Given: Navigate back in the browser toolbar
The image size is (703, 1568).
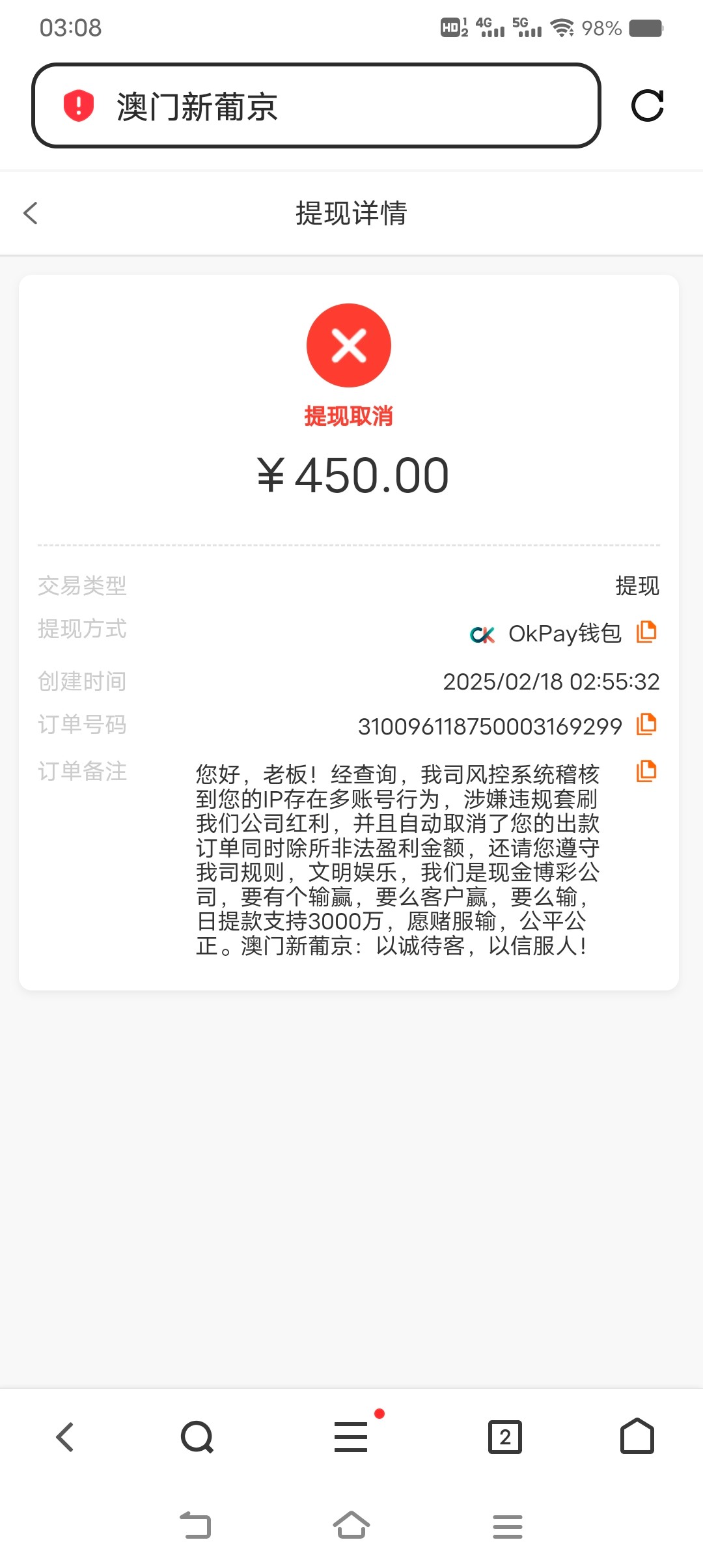Looking at the screenshot, I should click(x=65, y=1436).
